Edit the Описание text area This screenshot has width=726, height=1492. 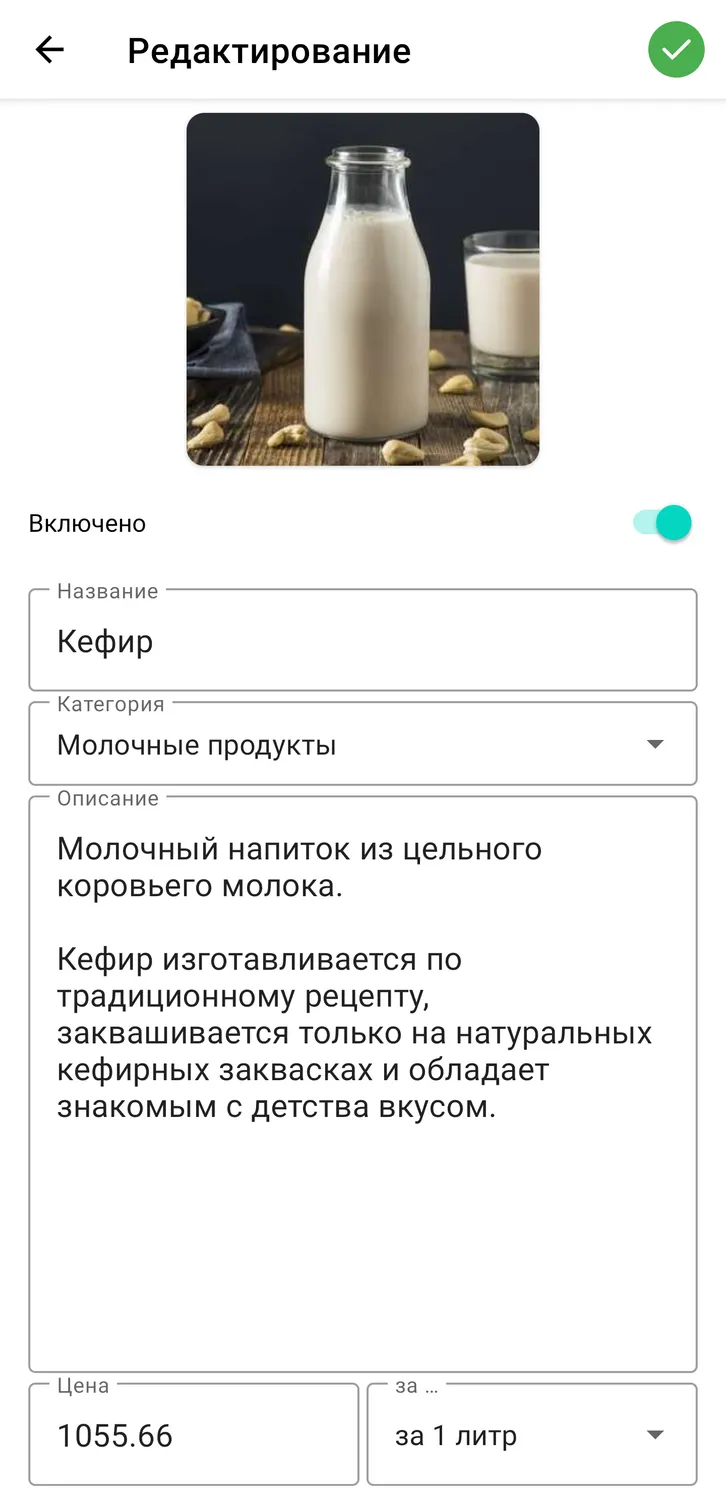363,1084
